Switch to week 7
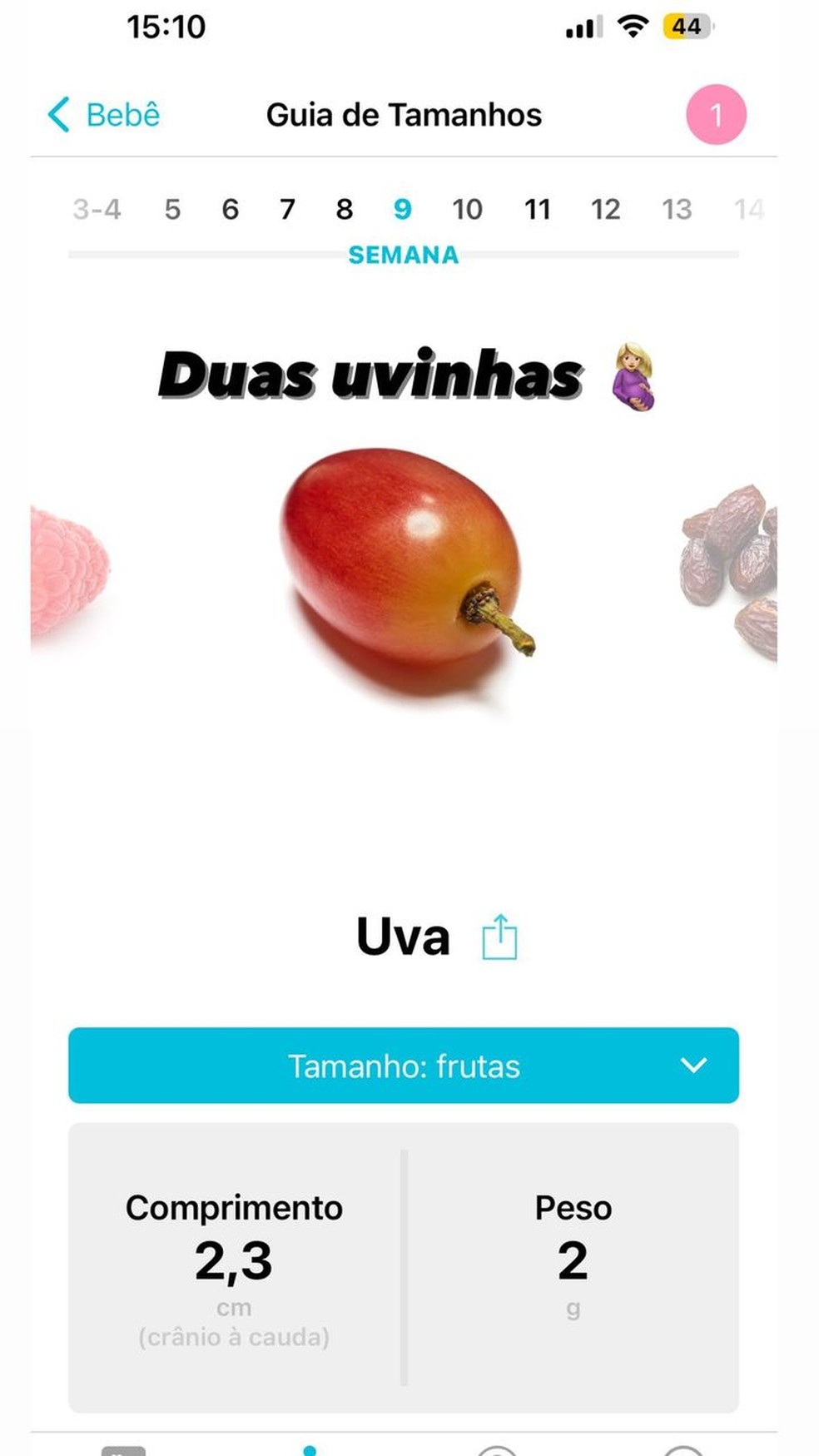Screen dimensions: 819x1456 (287, 209)
